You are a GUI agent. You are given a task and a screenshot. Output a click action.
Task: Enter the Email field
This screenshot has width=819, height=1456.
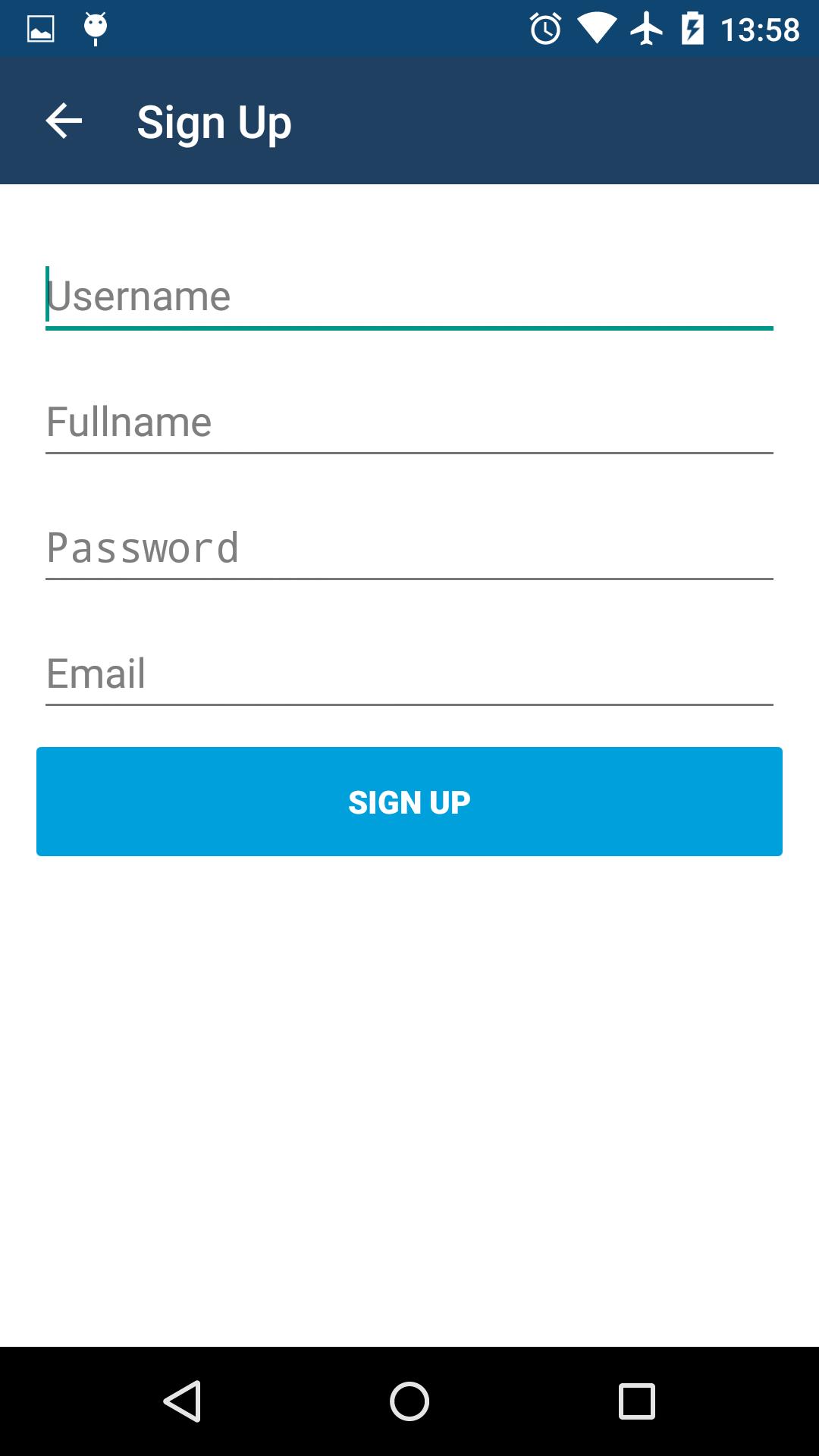pos(409,674)
